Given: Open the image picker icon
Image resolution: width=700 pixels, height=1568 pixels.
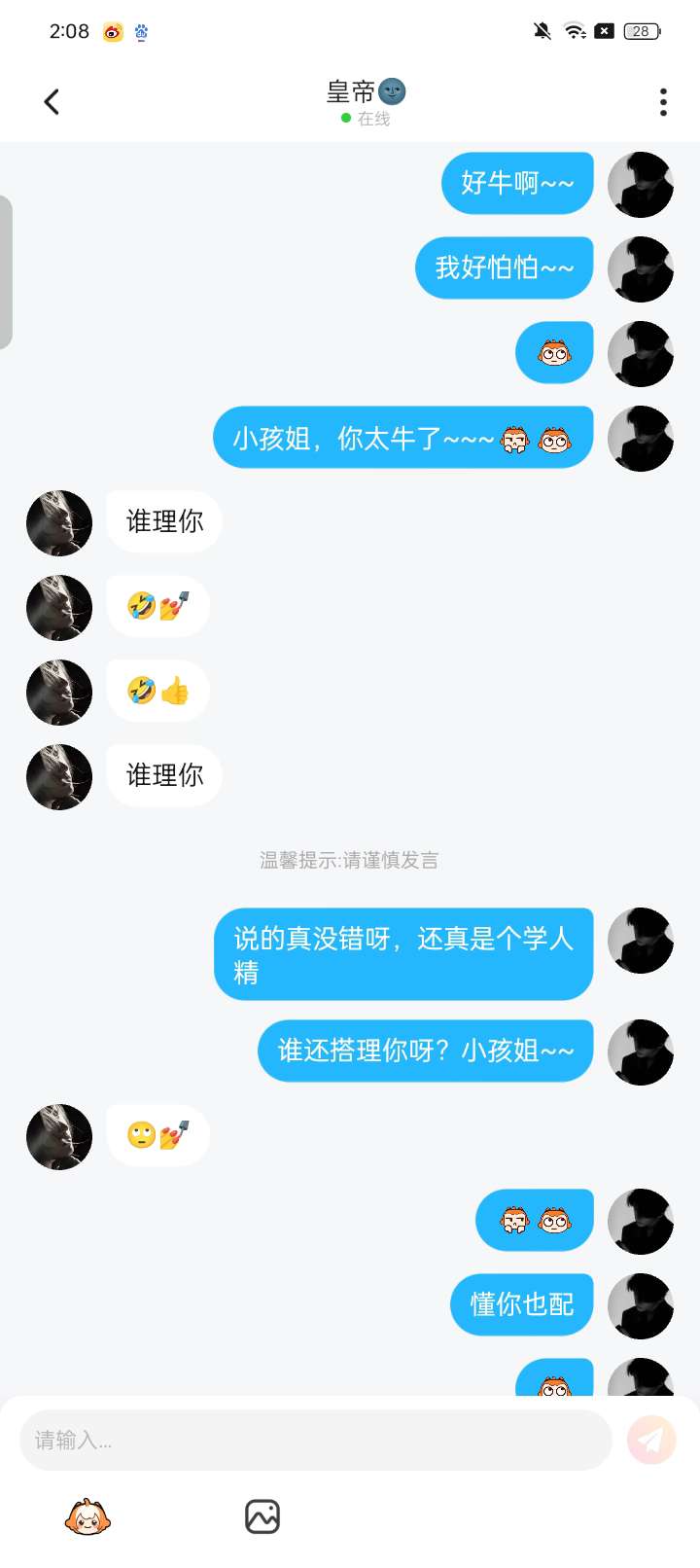Looking at the screenshot, I should [262, 1516].
